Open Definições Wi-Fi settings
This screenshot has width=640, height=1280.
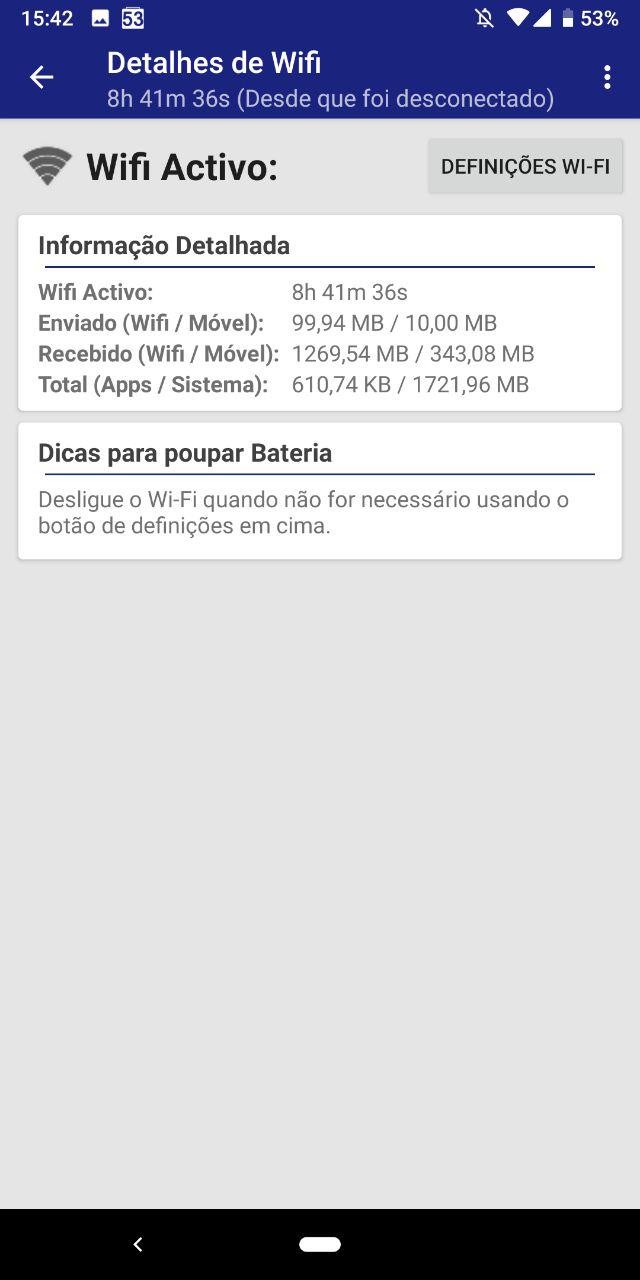(x=525, y=166)
